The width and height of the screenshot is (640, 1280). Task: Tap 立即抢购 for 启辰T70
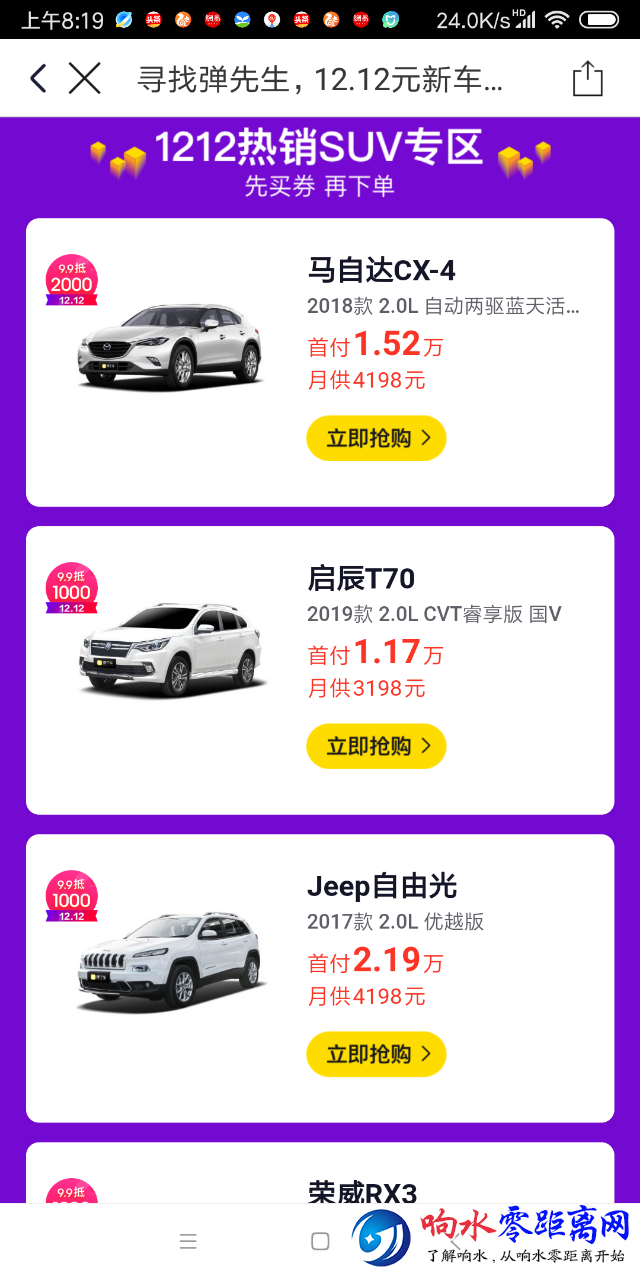pos(376,746)
